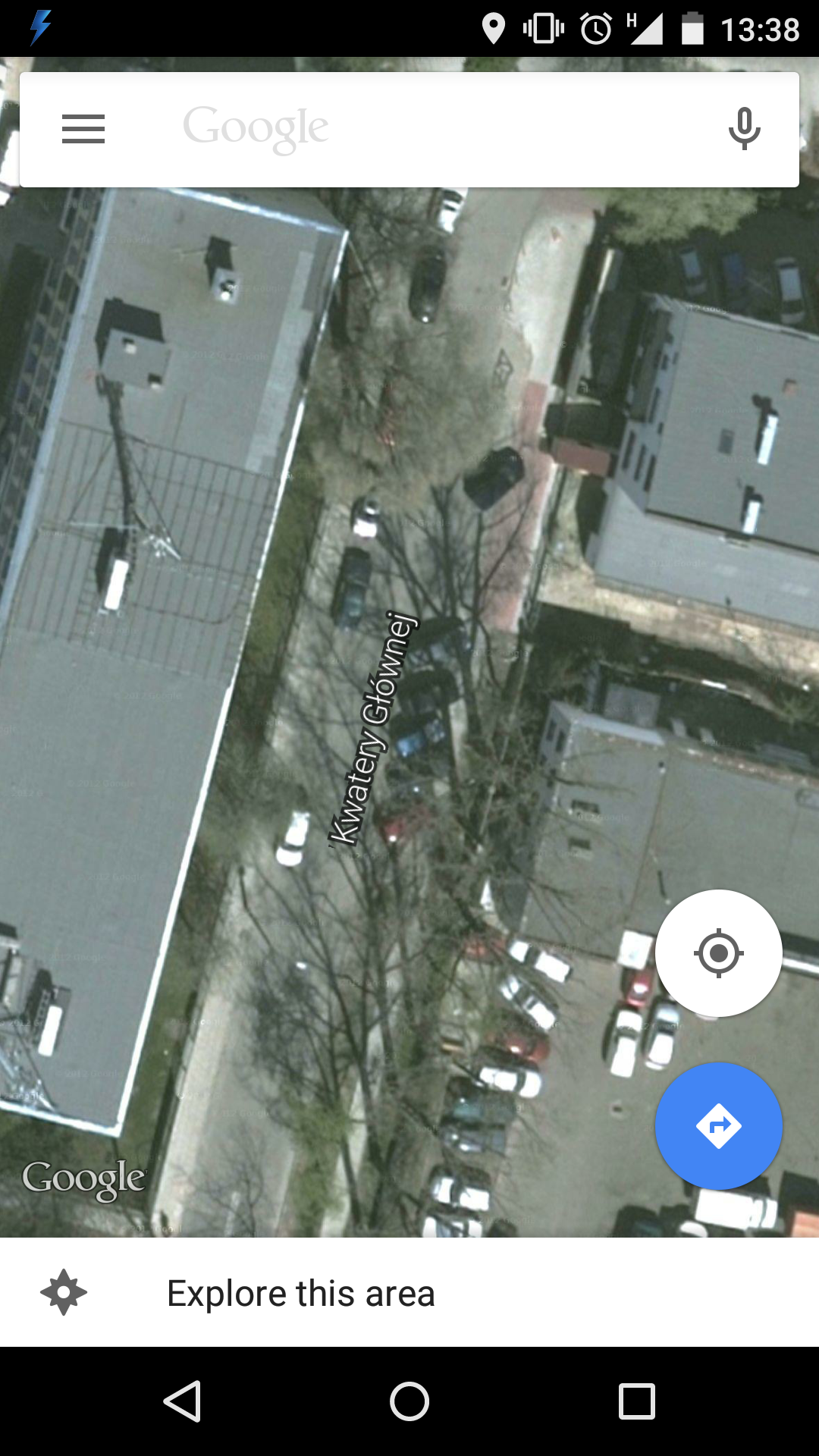Open the hamburger menu drawer
Image resolution: width=819 pixels, height=1456 pixels.
pos(83,129)
